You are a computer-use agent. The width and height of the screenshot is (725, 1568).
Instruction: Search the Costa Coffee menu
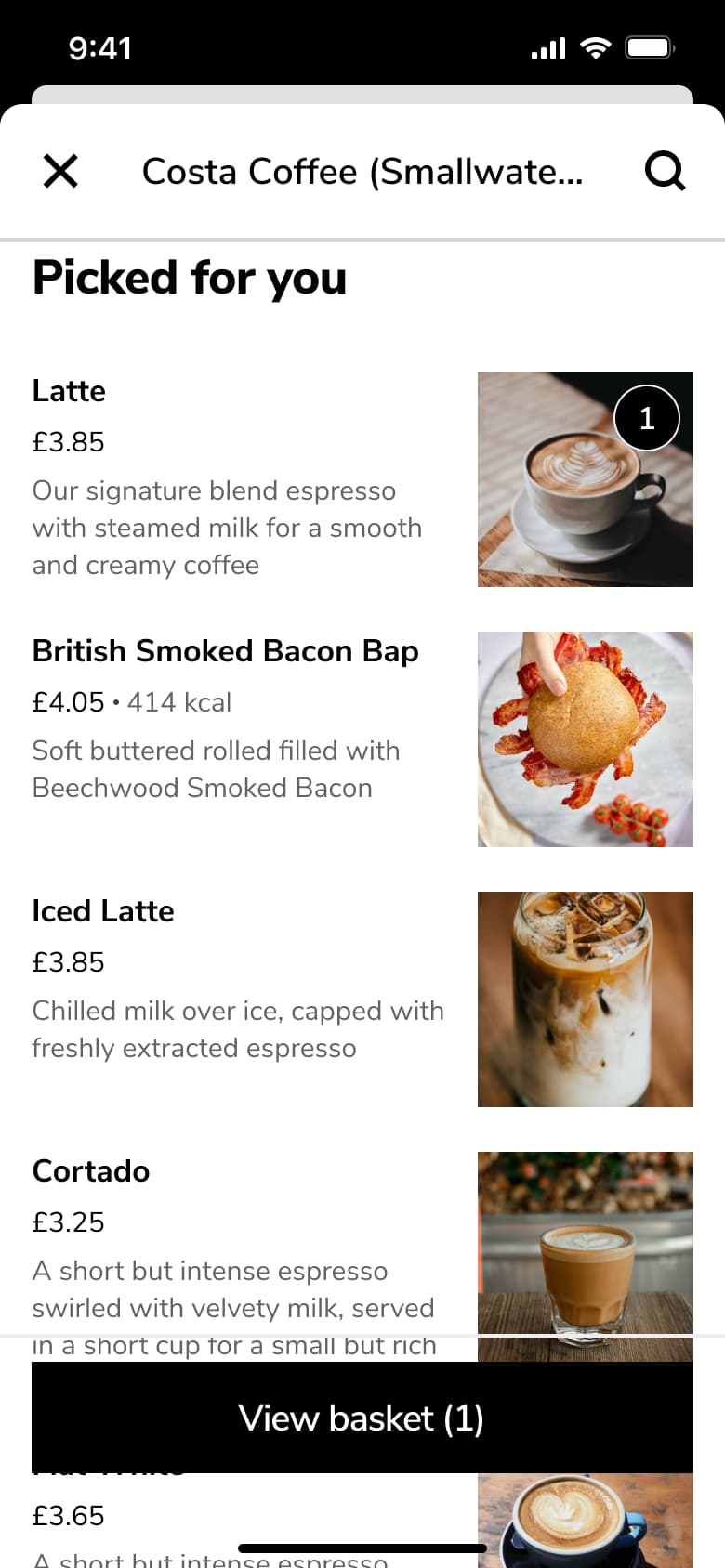[665, 171]
